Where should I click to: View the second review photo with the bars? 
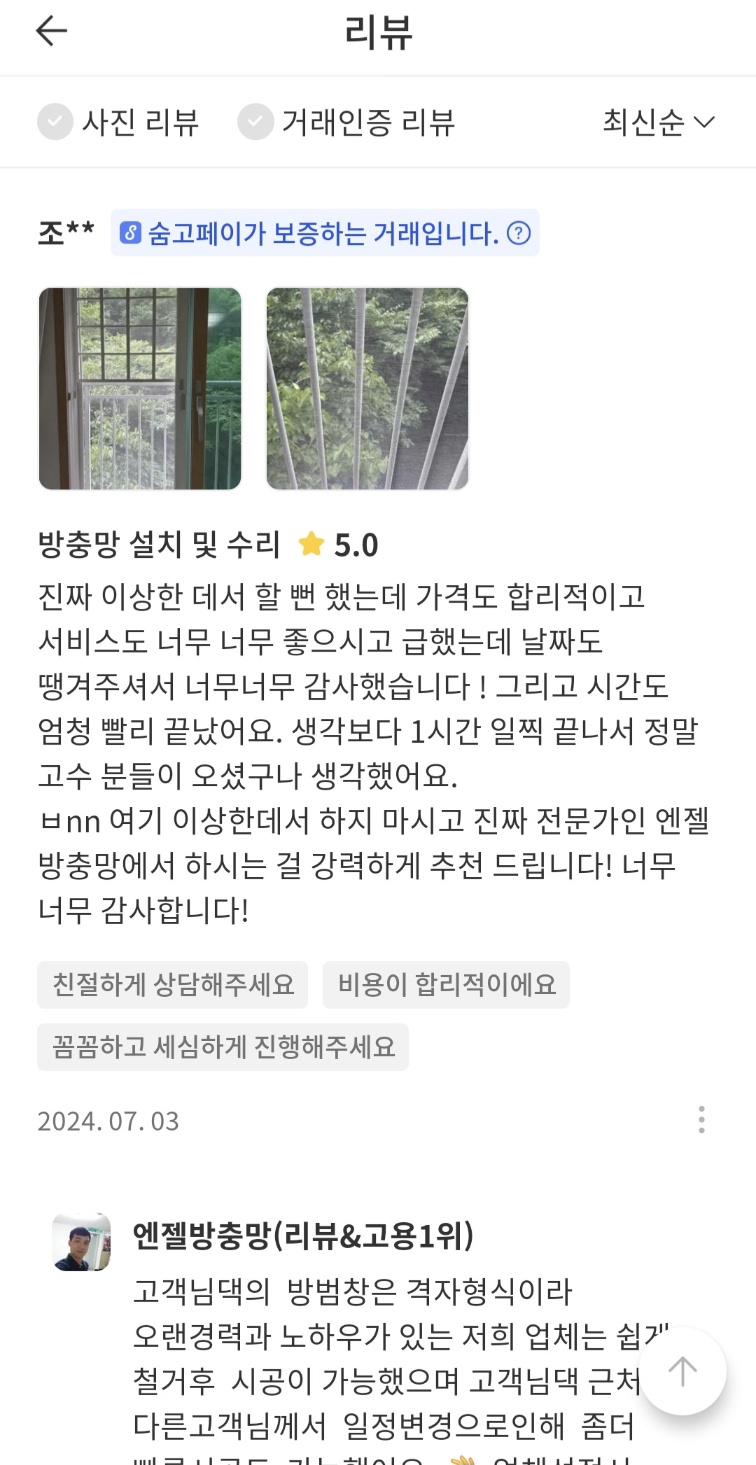click(x=367, y=389)
